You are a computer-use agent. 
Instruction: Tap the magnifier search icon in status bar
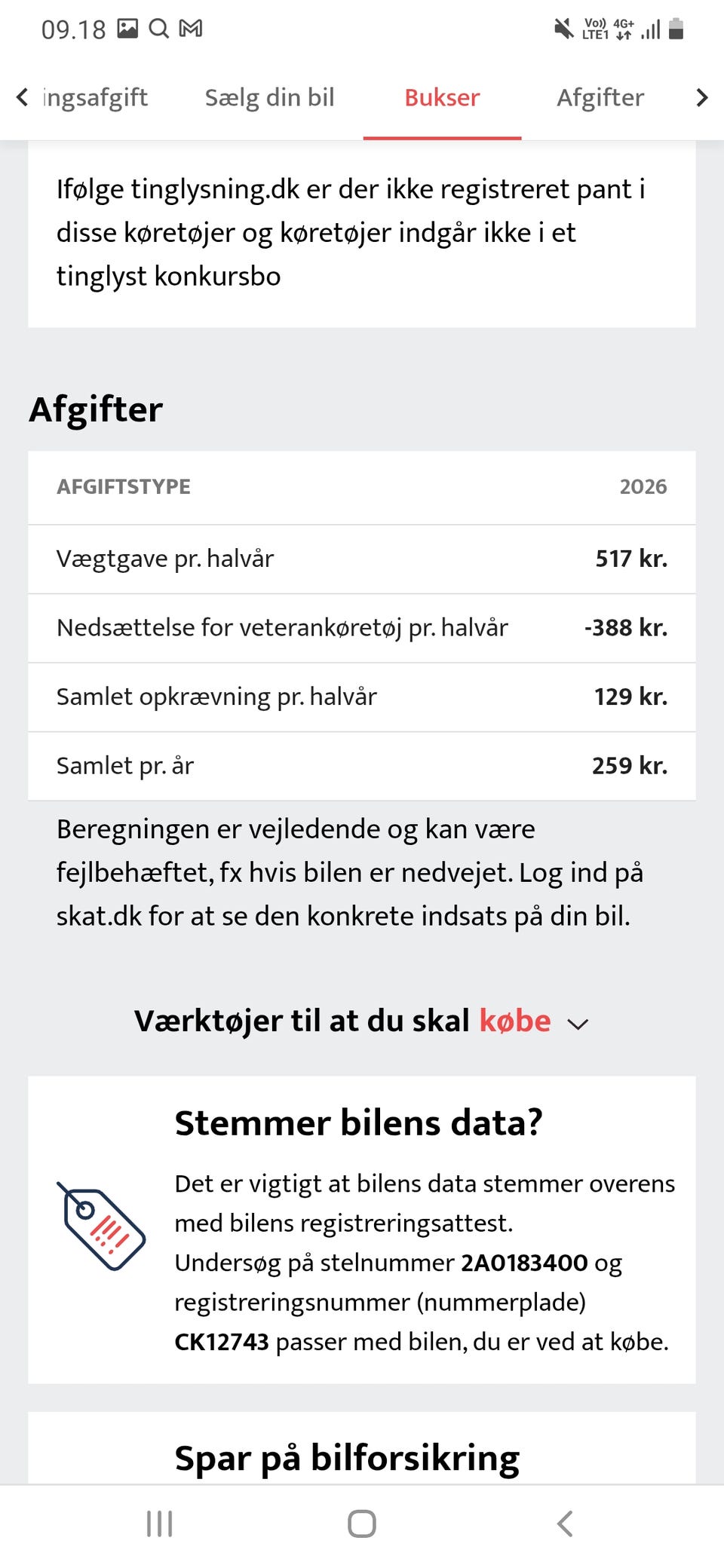pos(158,29)
